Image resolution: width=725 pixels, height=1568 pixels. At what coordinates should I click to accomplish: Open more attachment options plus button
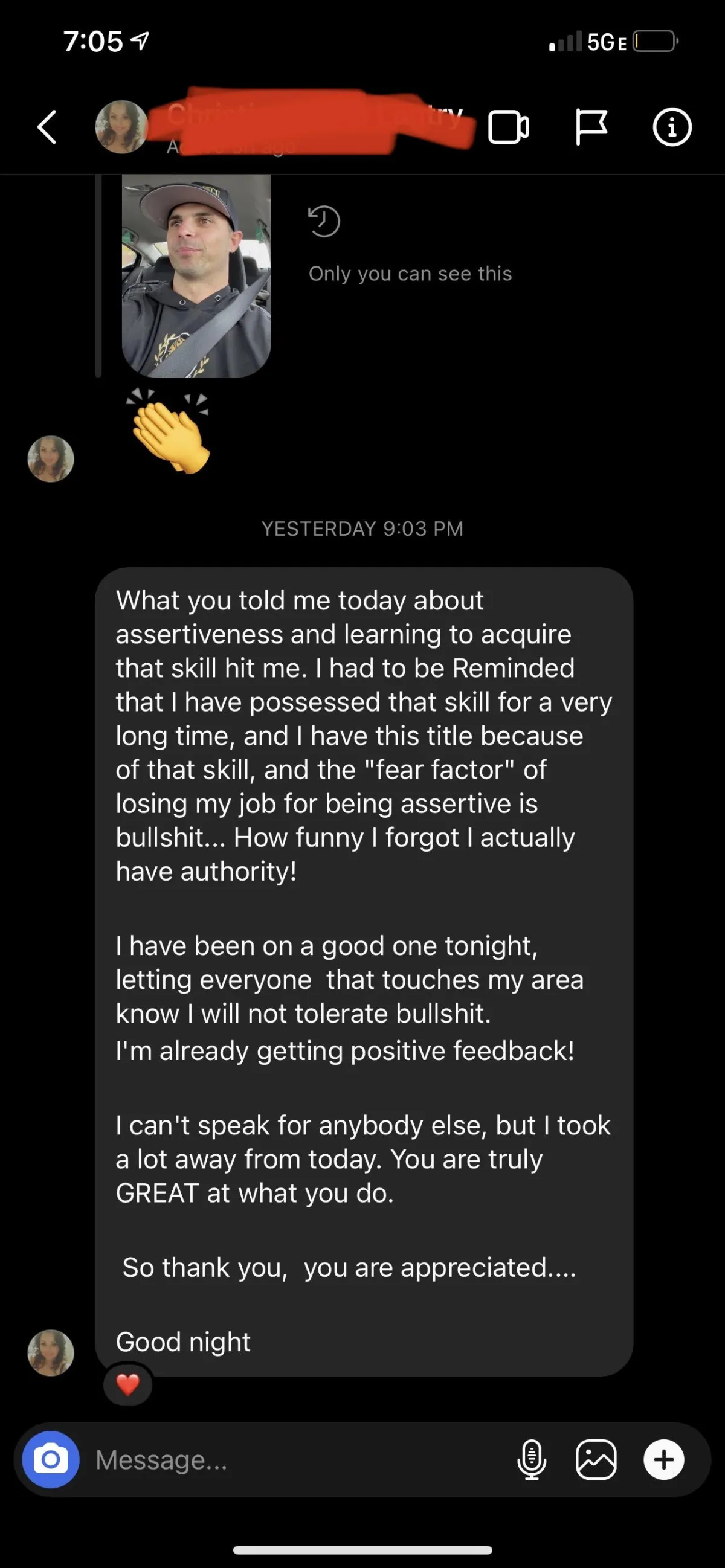click(x=663, y=1459)
